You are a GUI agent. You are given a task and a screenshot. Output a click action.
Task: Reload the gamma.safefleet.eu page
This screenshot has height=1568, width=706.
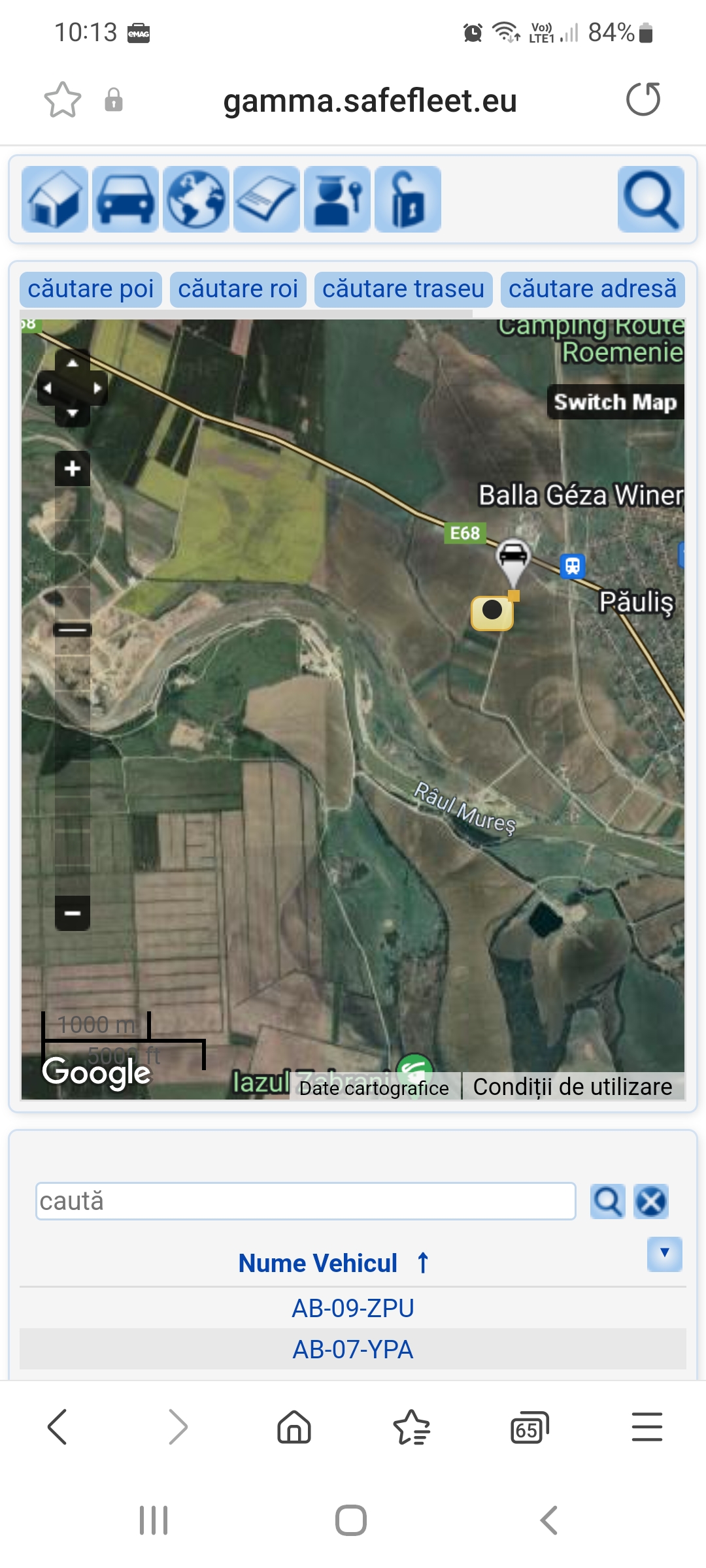click(643, 100)
